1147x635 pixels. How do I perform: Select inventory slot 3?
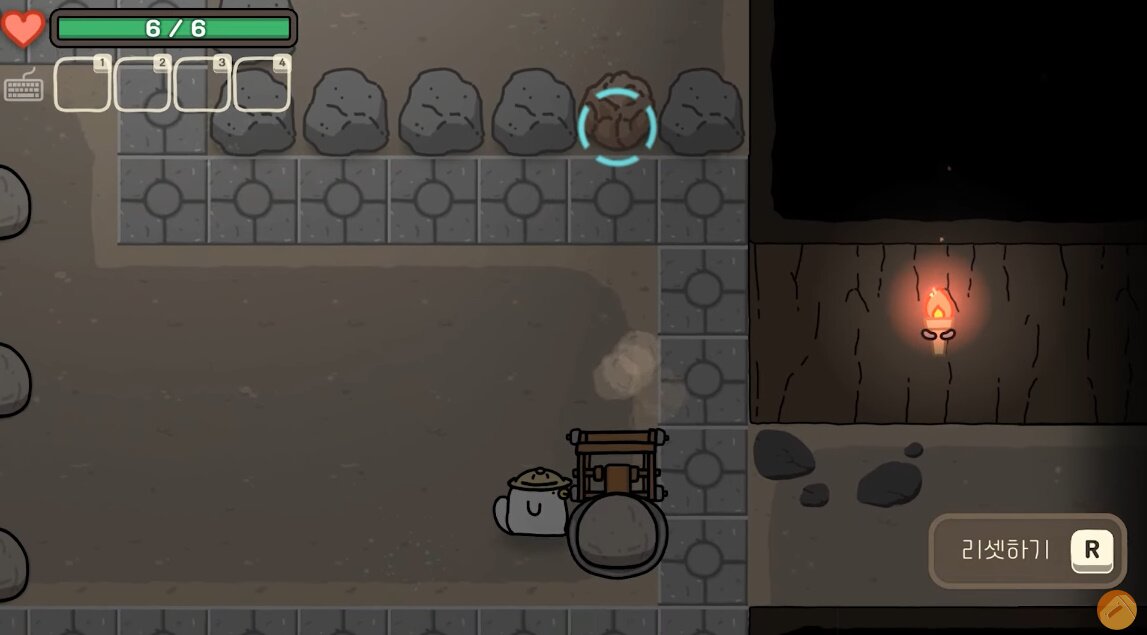[202, 85]
